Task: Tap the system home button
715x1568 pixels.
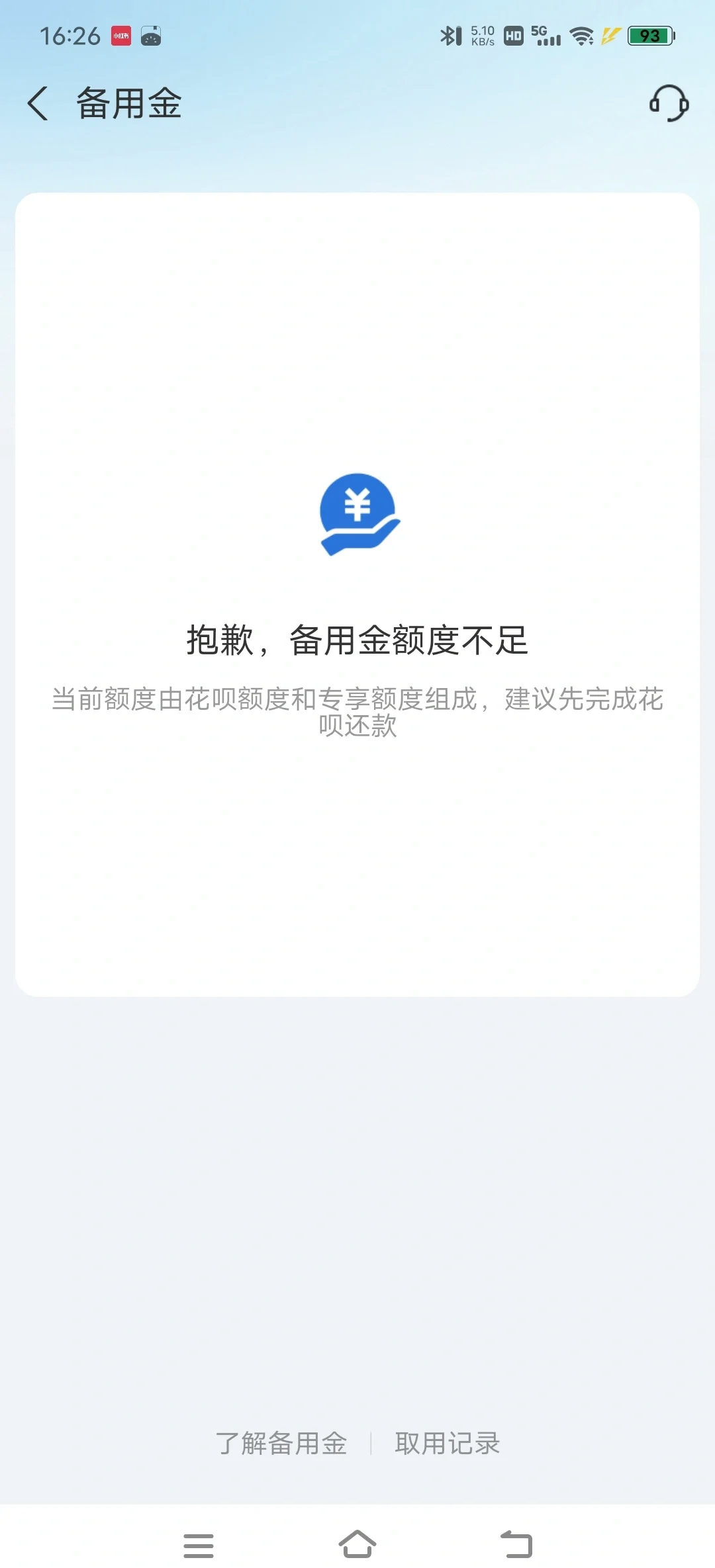Action: 358,1544
